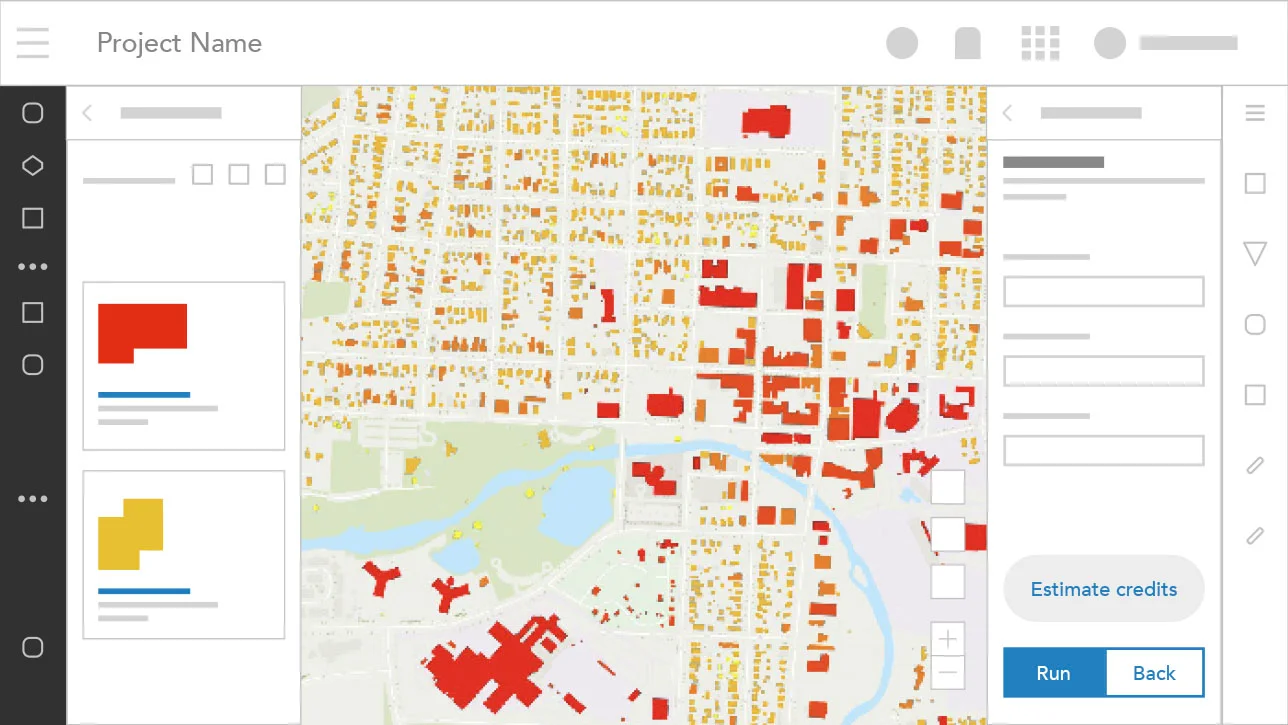
Task: Open the user profile avatar
Action: coord(1110,43)
